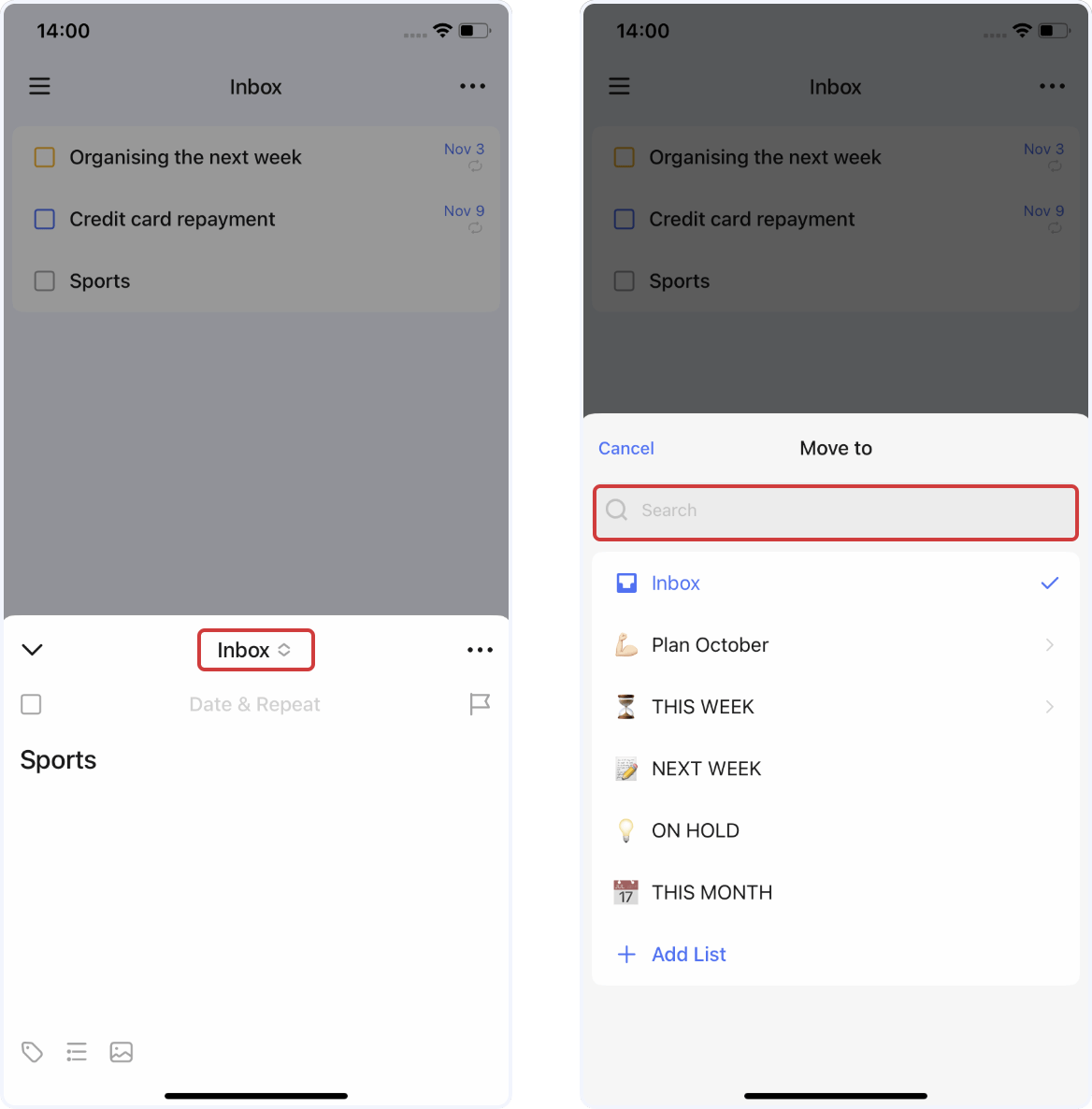Check the checkbox beside Date & Repeat
This screenshot has width=1092, height=1109.
pos(31,704)
